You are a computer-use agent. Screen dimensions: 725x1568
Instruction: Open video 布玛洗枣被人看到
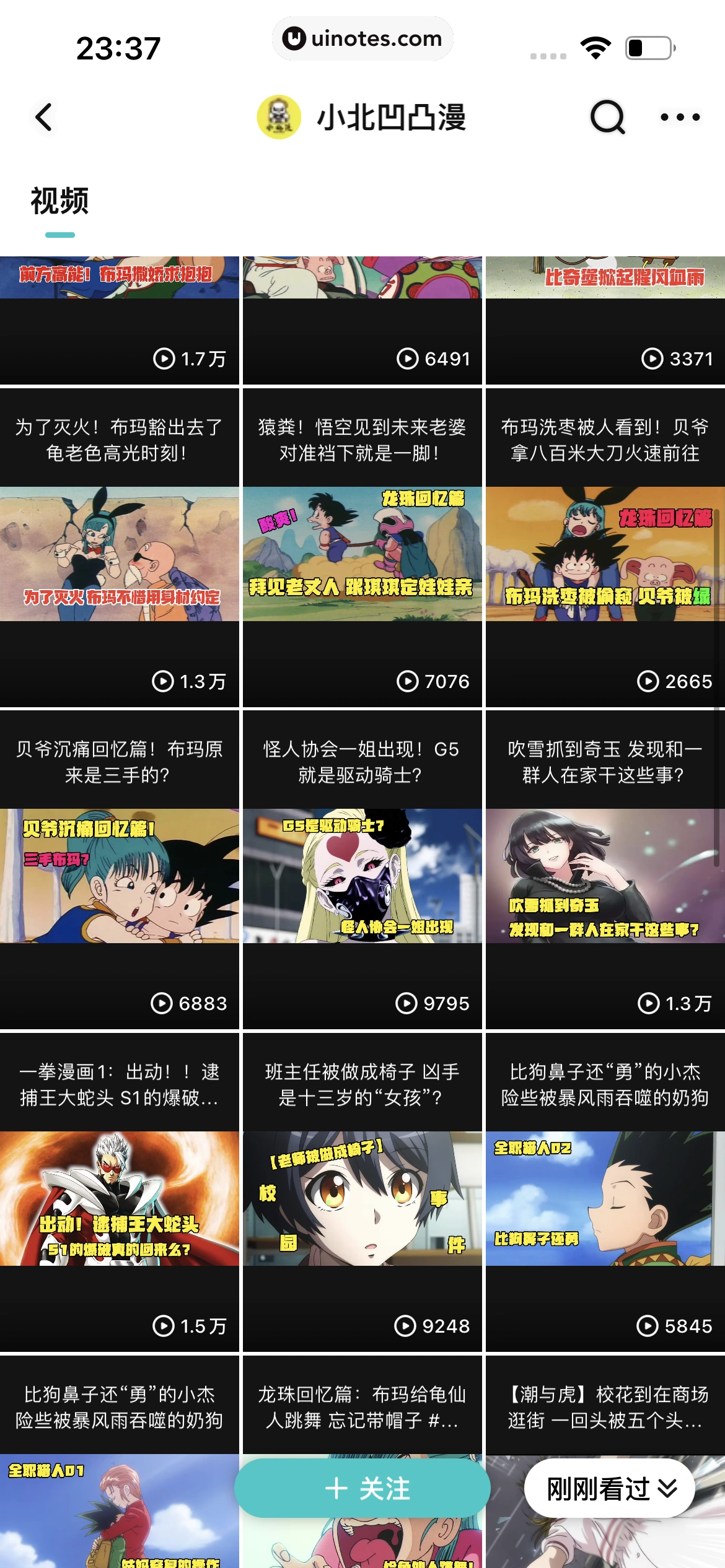tap(605, 554)
